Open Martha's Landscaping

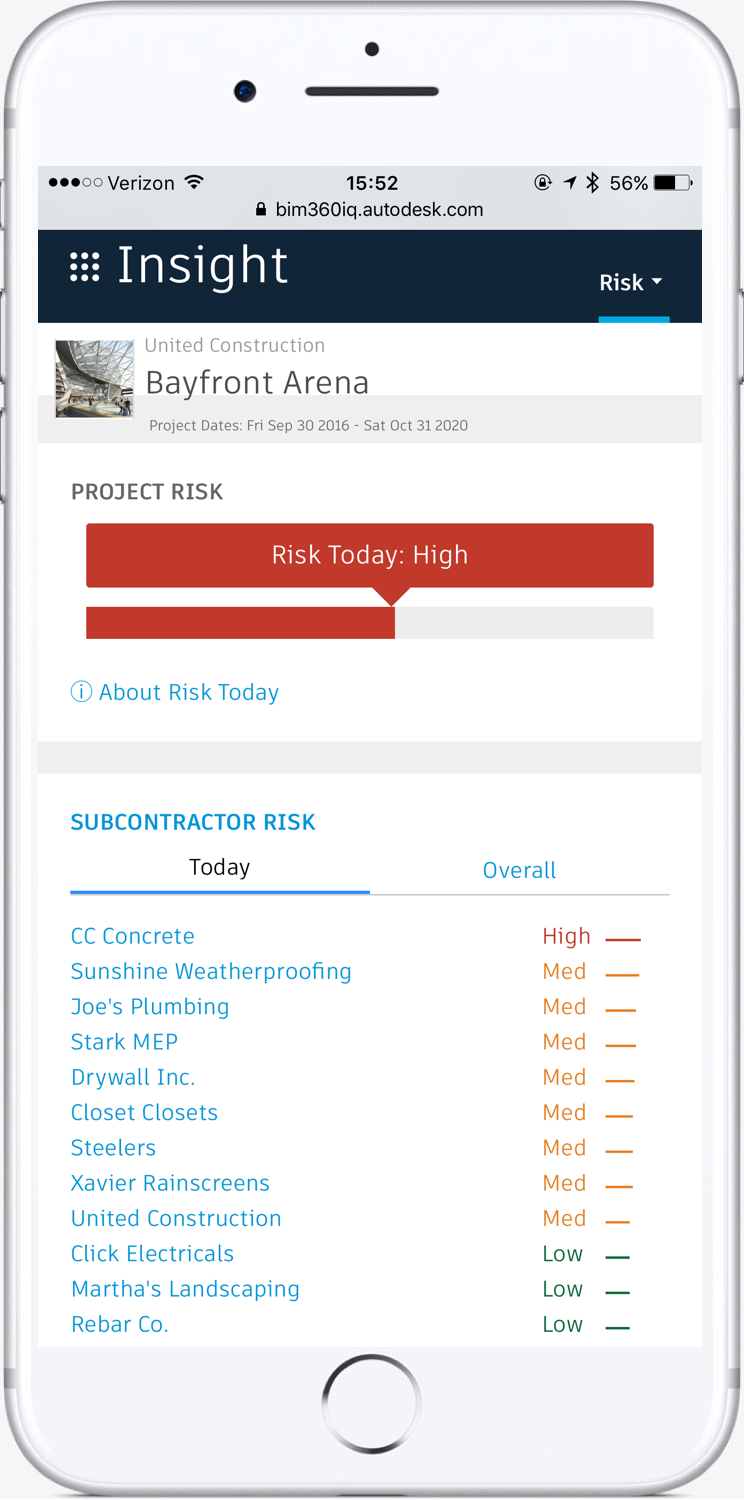point(185,1289)
